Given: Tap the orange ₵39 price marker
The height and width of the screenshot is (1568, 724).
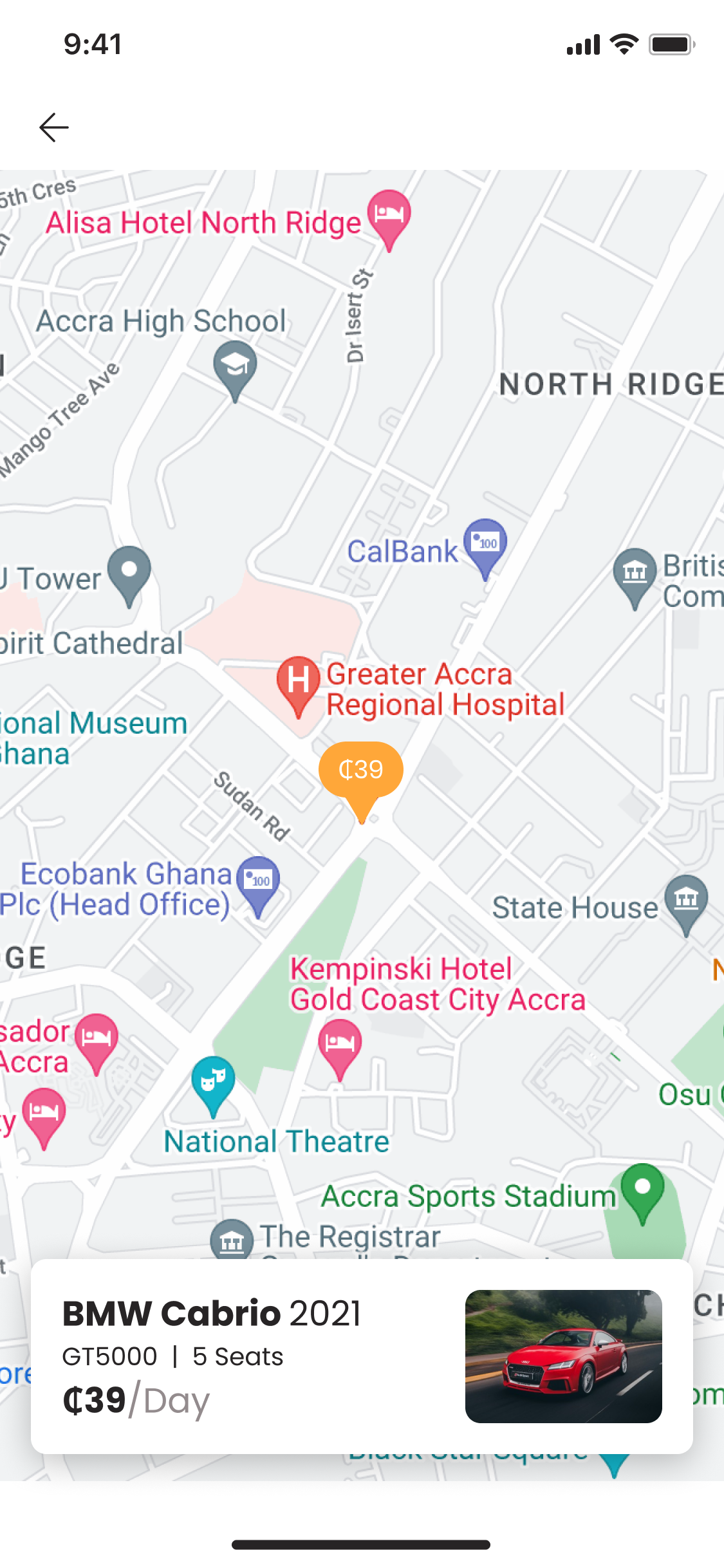Looking at the screenshot, I should click(x=361, y=771).
